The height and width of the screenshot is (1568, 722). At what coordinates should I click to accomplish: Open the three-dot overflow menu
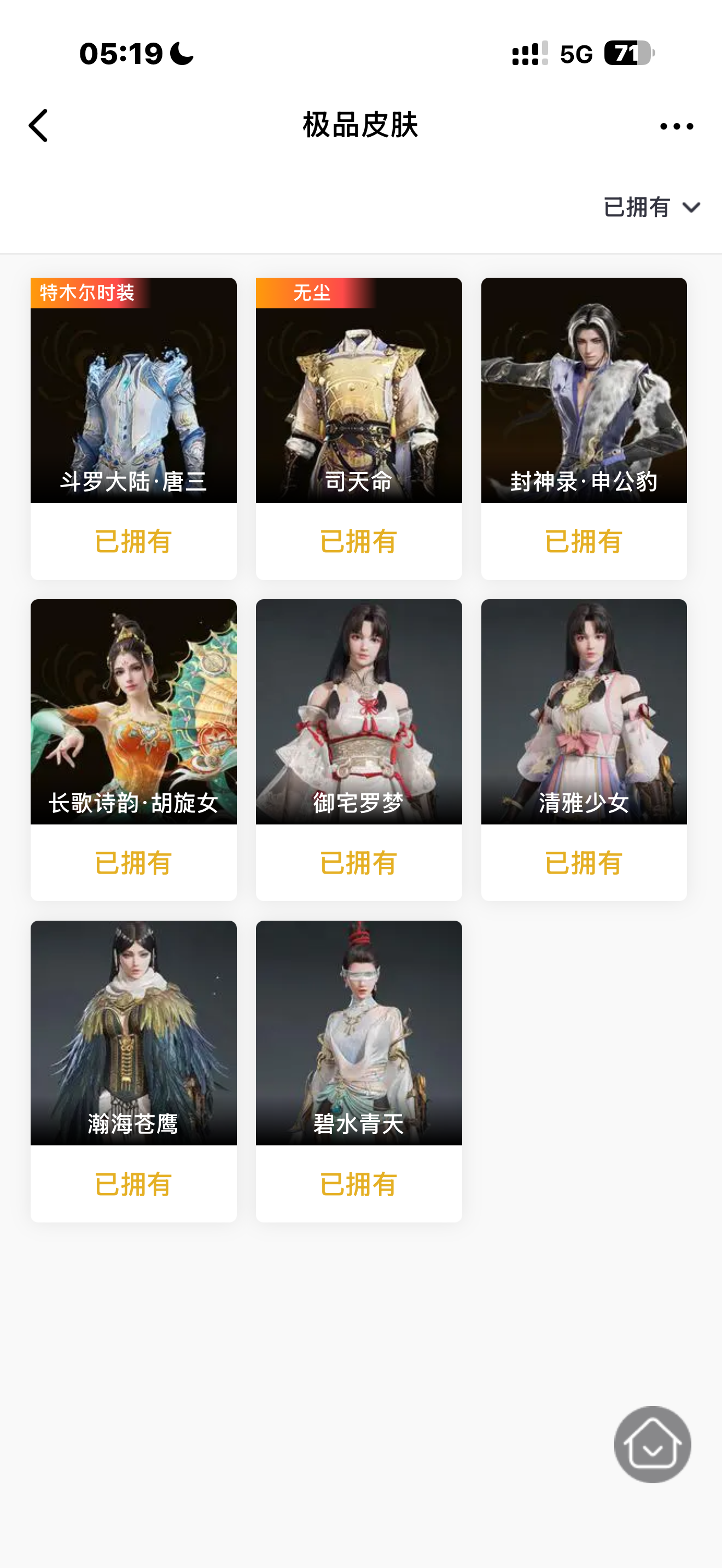pos(677,127)
